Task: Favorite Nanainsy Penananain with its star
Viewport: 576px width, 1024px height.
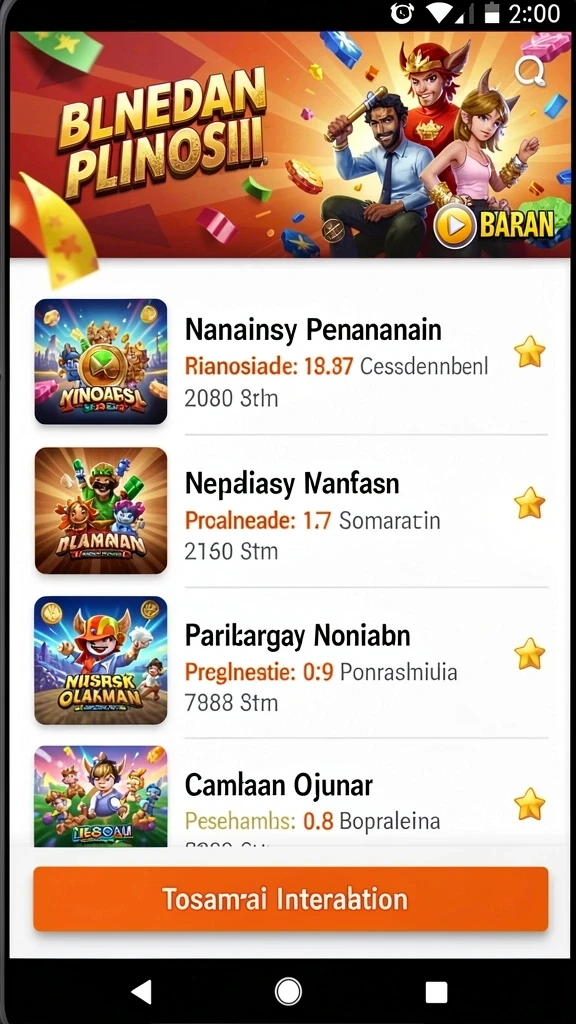Action: 529,353
